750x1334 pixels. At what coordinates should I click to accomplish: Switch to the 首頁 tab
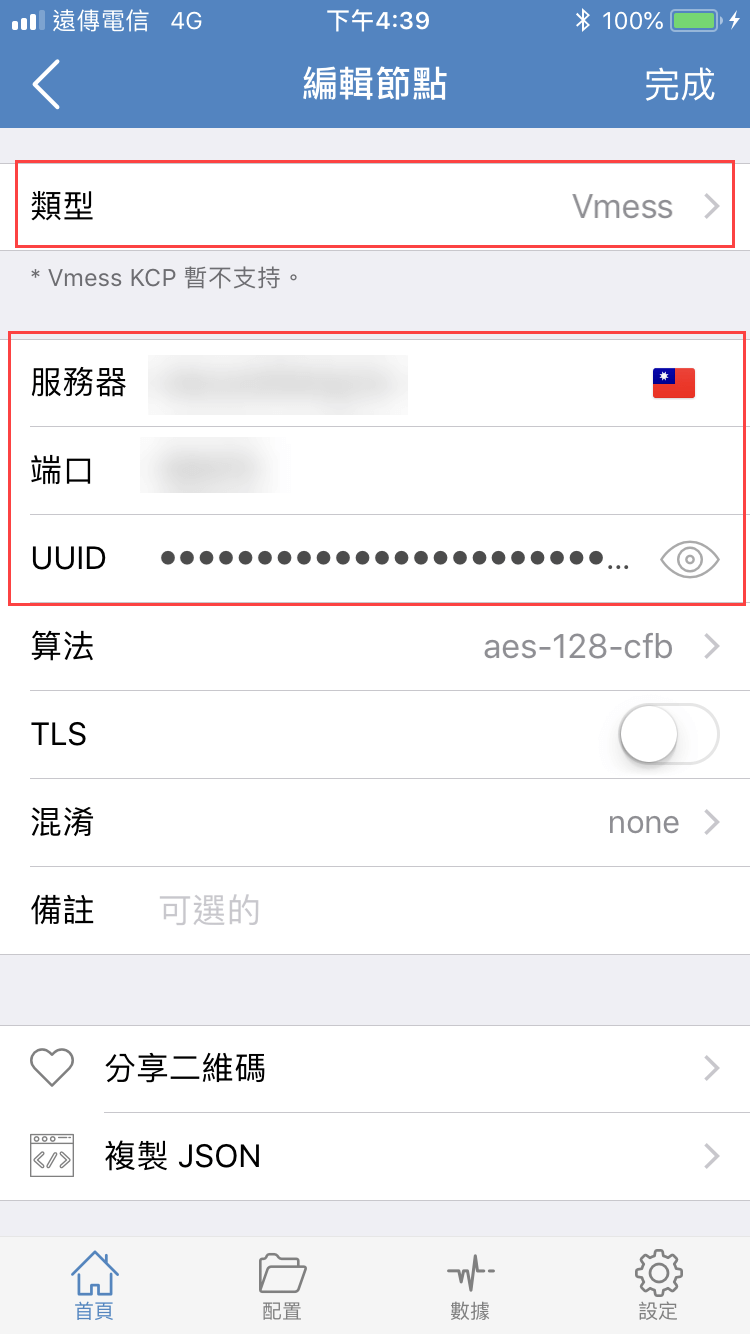coord(94,1285)
